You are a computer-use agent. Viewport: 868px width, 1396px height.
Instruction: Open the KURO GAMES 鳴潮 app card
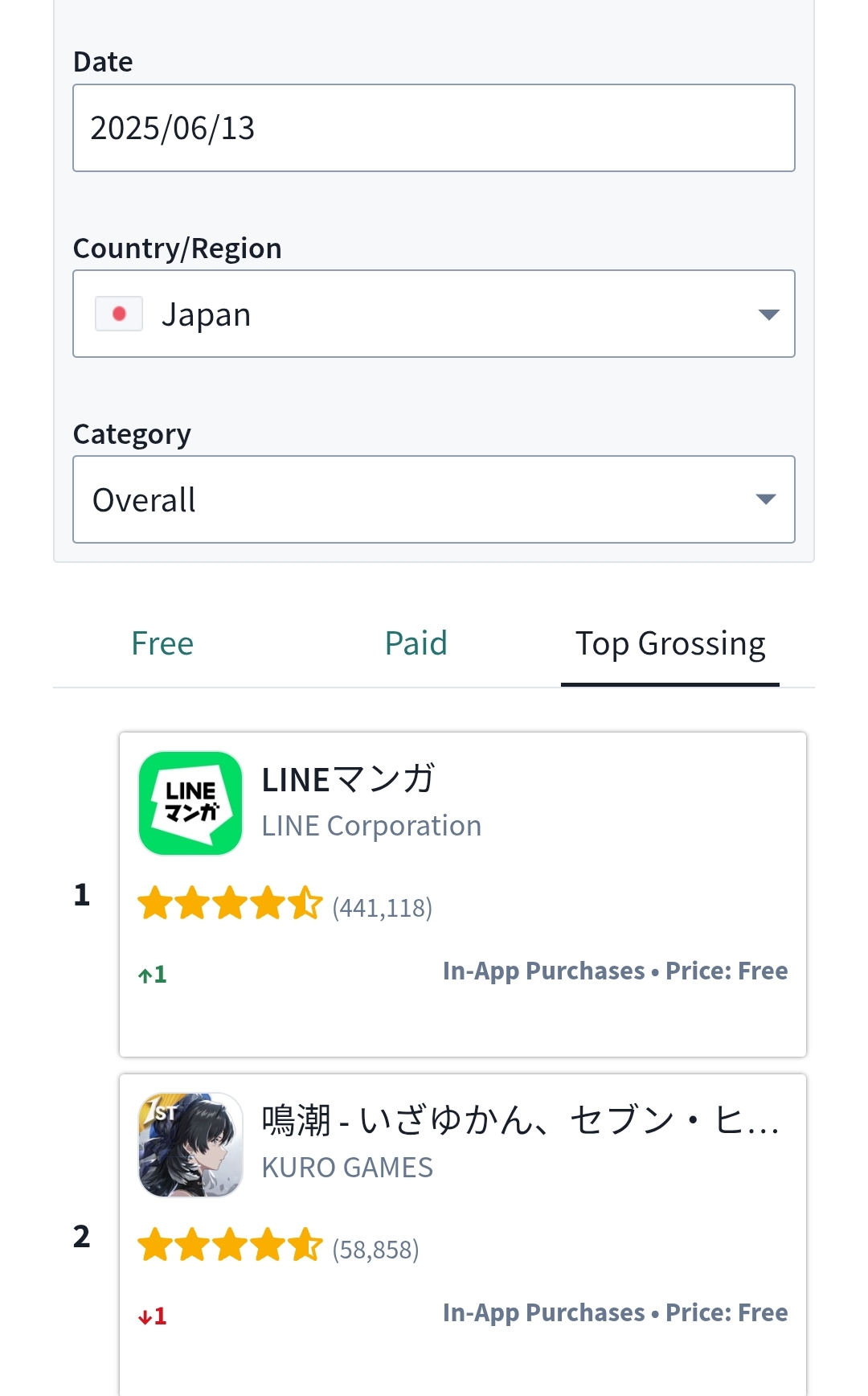[x=463, y=1234]
